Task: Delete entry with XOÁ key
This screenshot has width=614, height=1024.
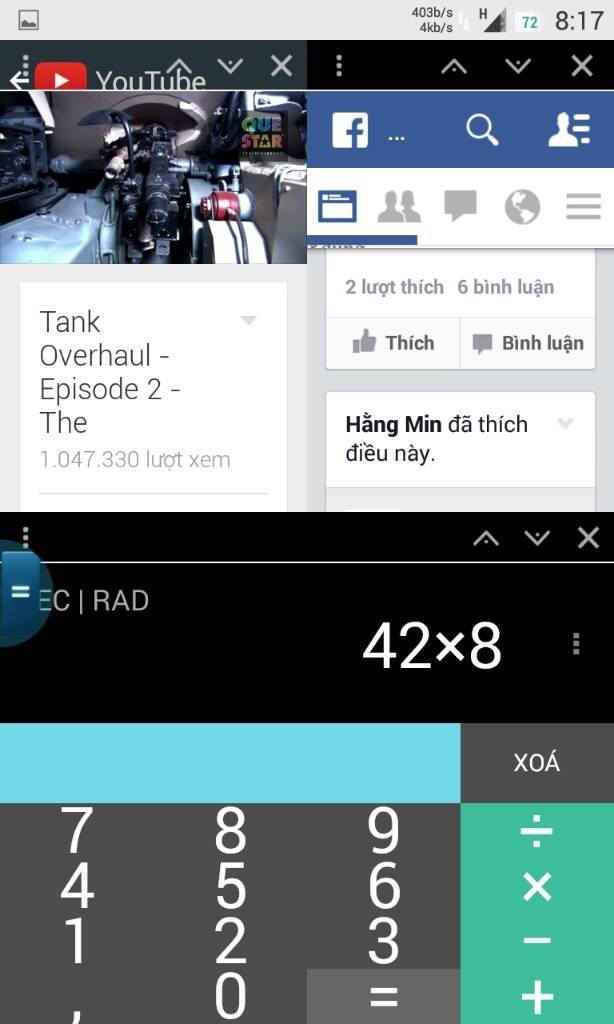Action: click(537, 763)
